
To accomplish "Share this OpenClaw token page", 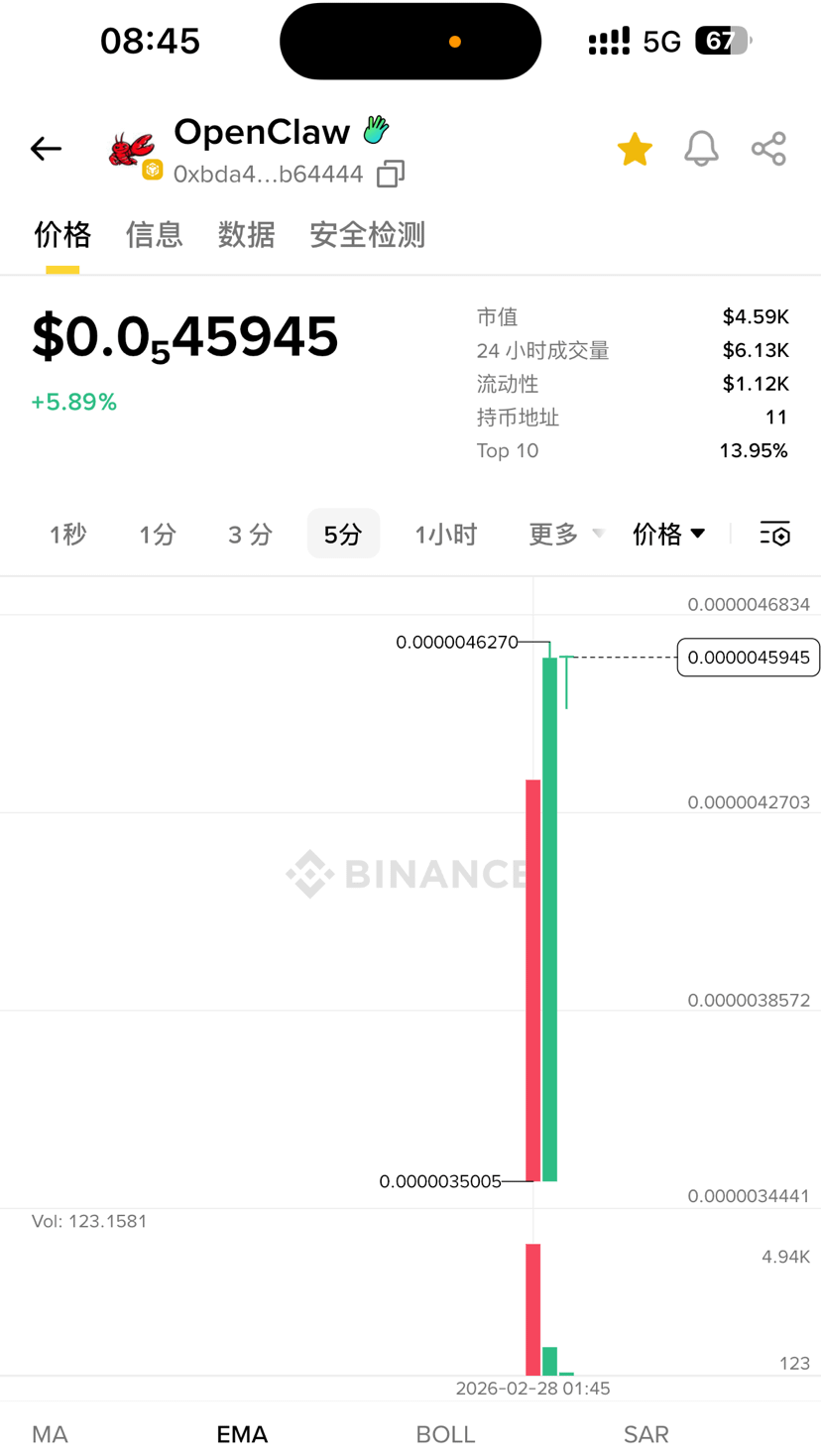I will [768, 149].
